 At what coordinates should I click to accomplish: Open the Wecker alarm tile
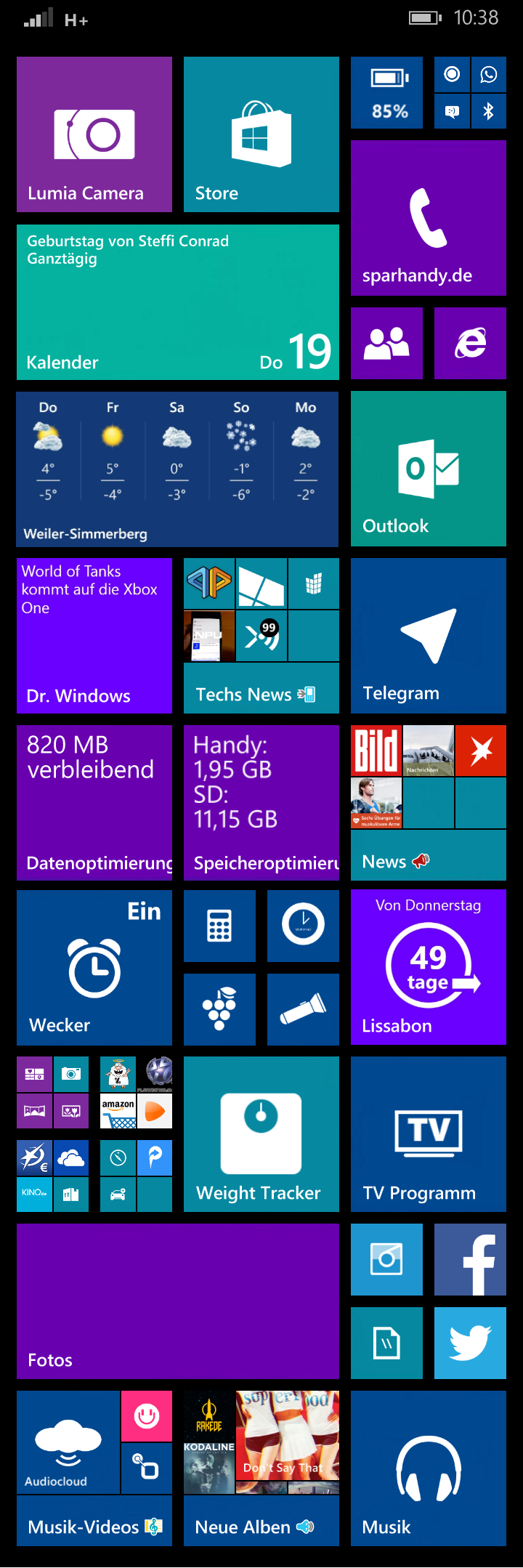94,968
